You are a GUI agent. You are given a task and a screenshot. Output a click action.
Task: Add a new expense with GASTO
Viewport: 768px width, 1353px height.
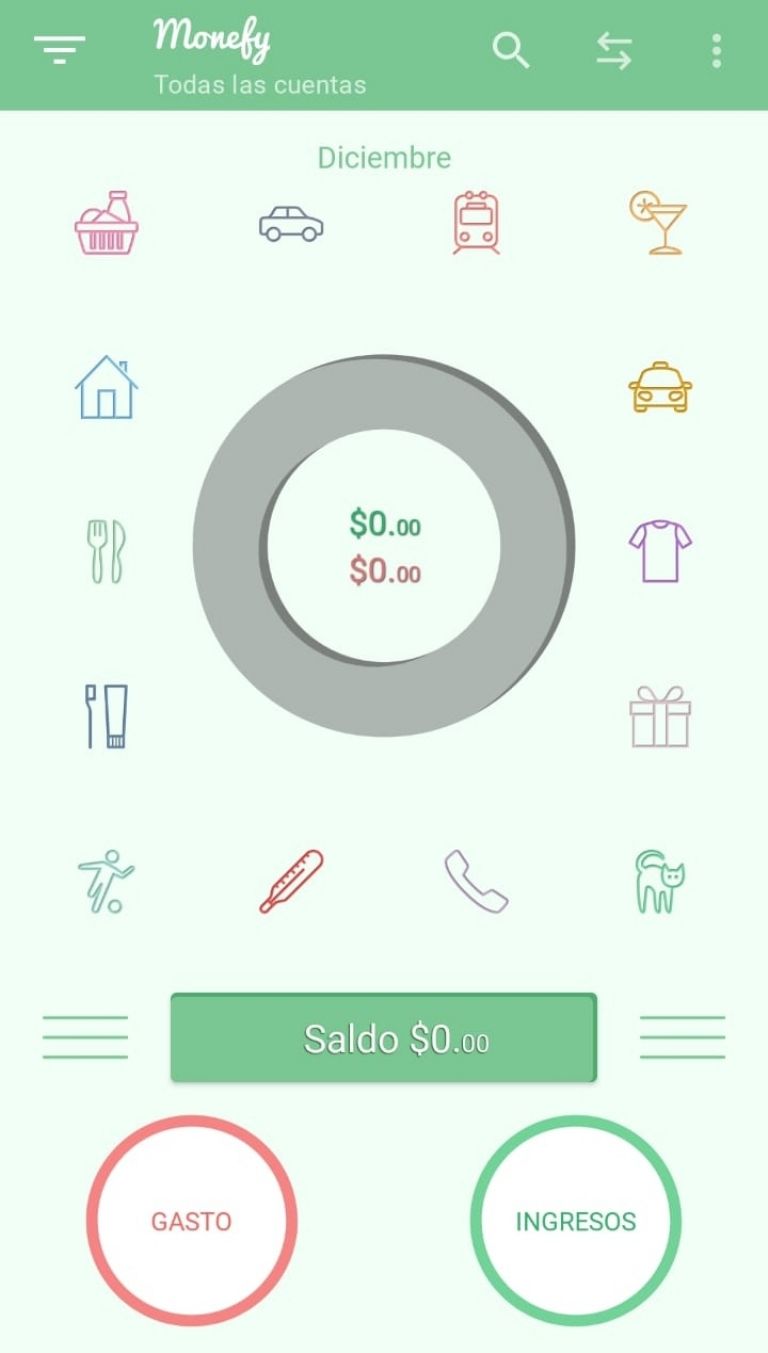191,1221
